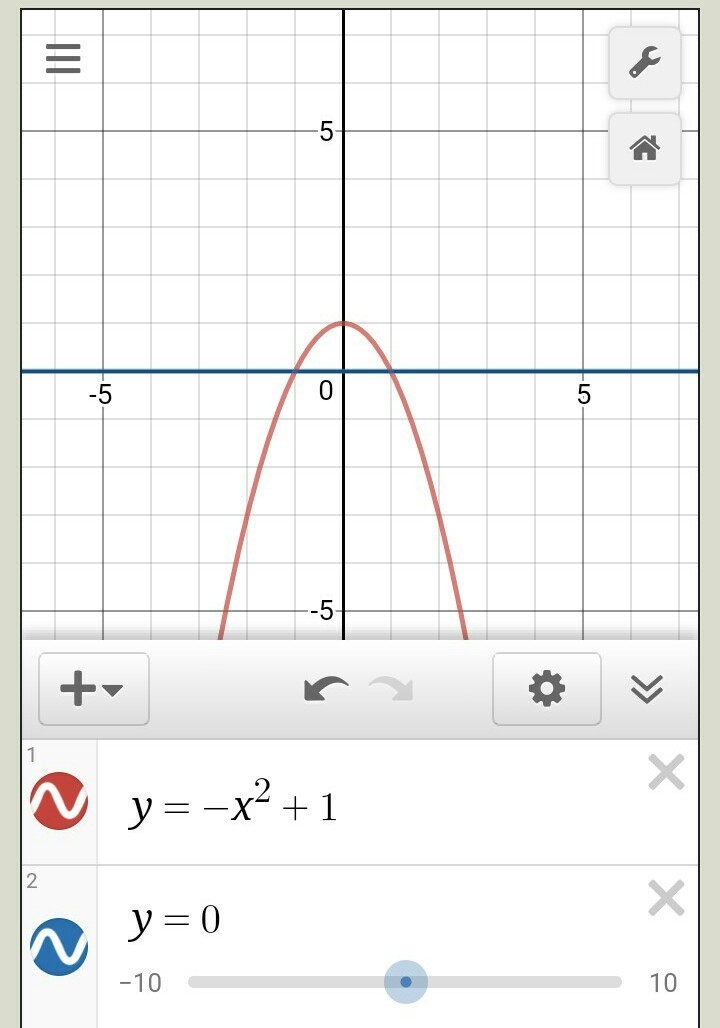Undo the last change
This screenshot has height=1028, width=720.
point(326,689)
